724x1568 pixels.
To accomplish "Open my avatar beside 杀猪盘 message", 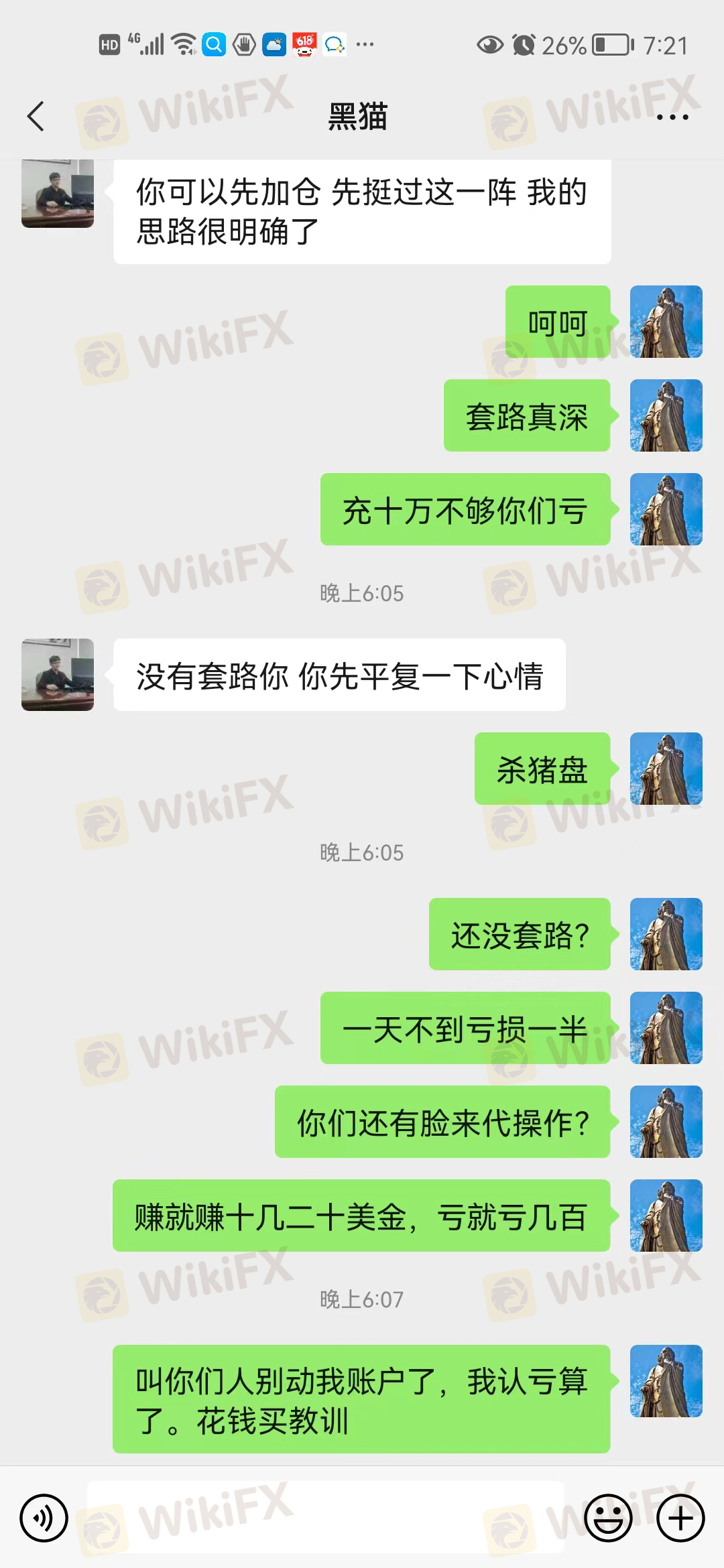I will coord(666,769).
